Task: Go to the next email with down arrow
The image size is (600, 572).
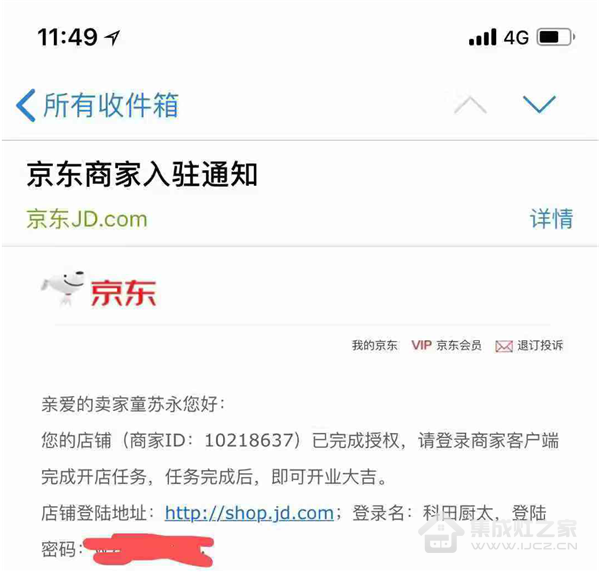Action: (539, 103)
